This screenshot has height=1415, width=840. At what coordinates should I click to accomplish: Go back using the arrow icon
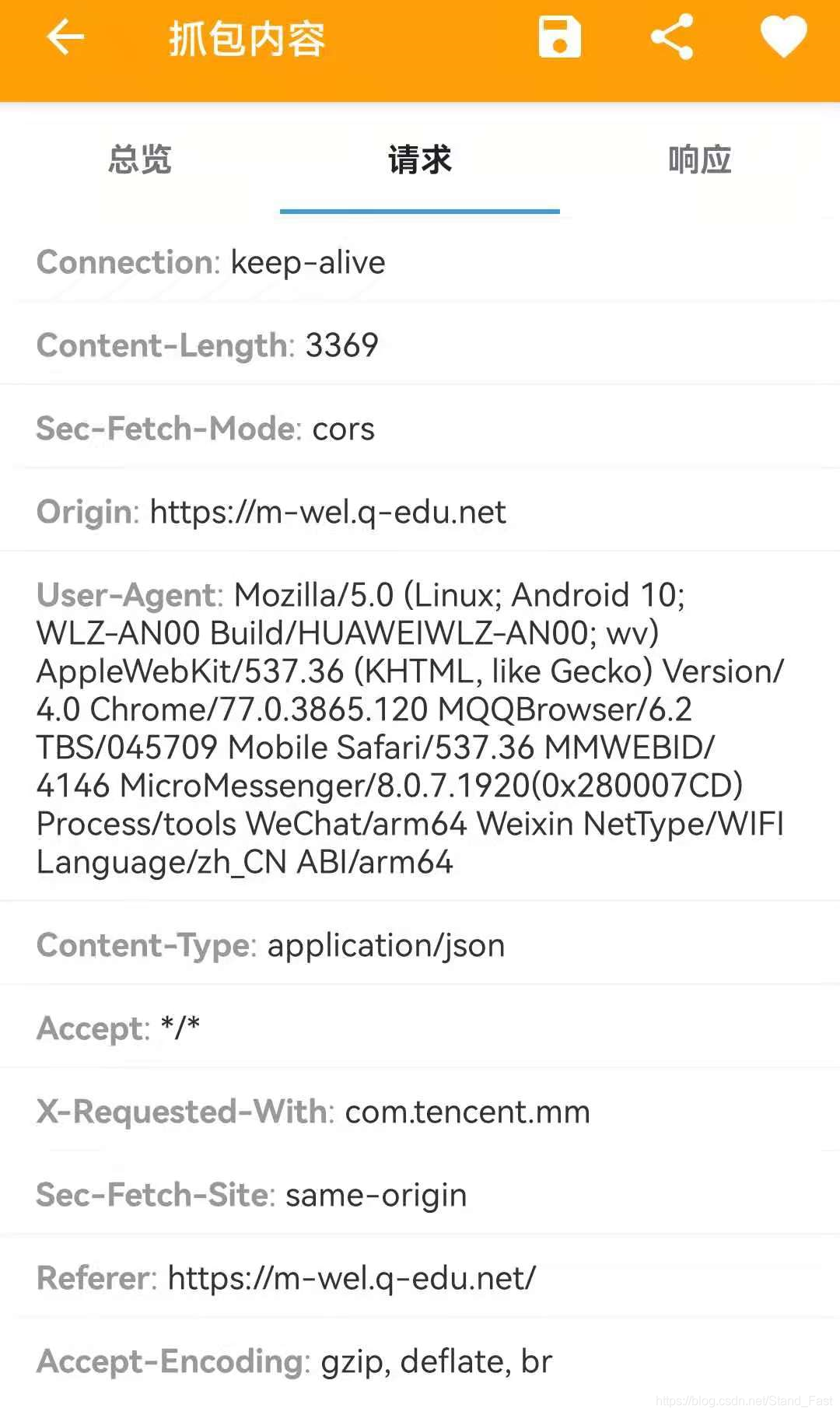(65, 37)
